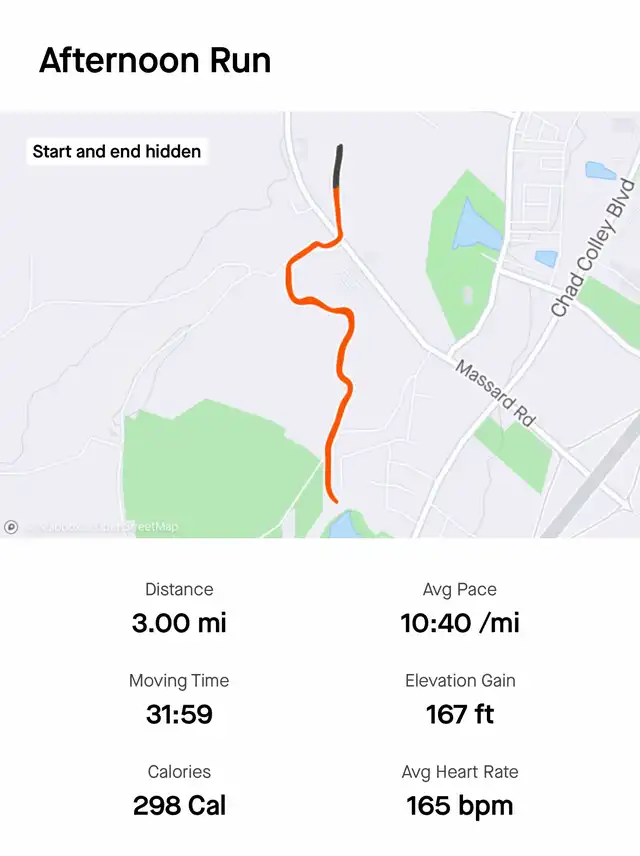Tap the Start and end hidden label
The height and width of the screenshot is (856, 640).
(117, 151)
